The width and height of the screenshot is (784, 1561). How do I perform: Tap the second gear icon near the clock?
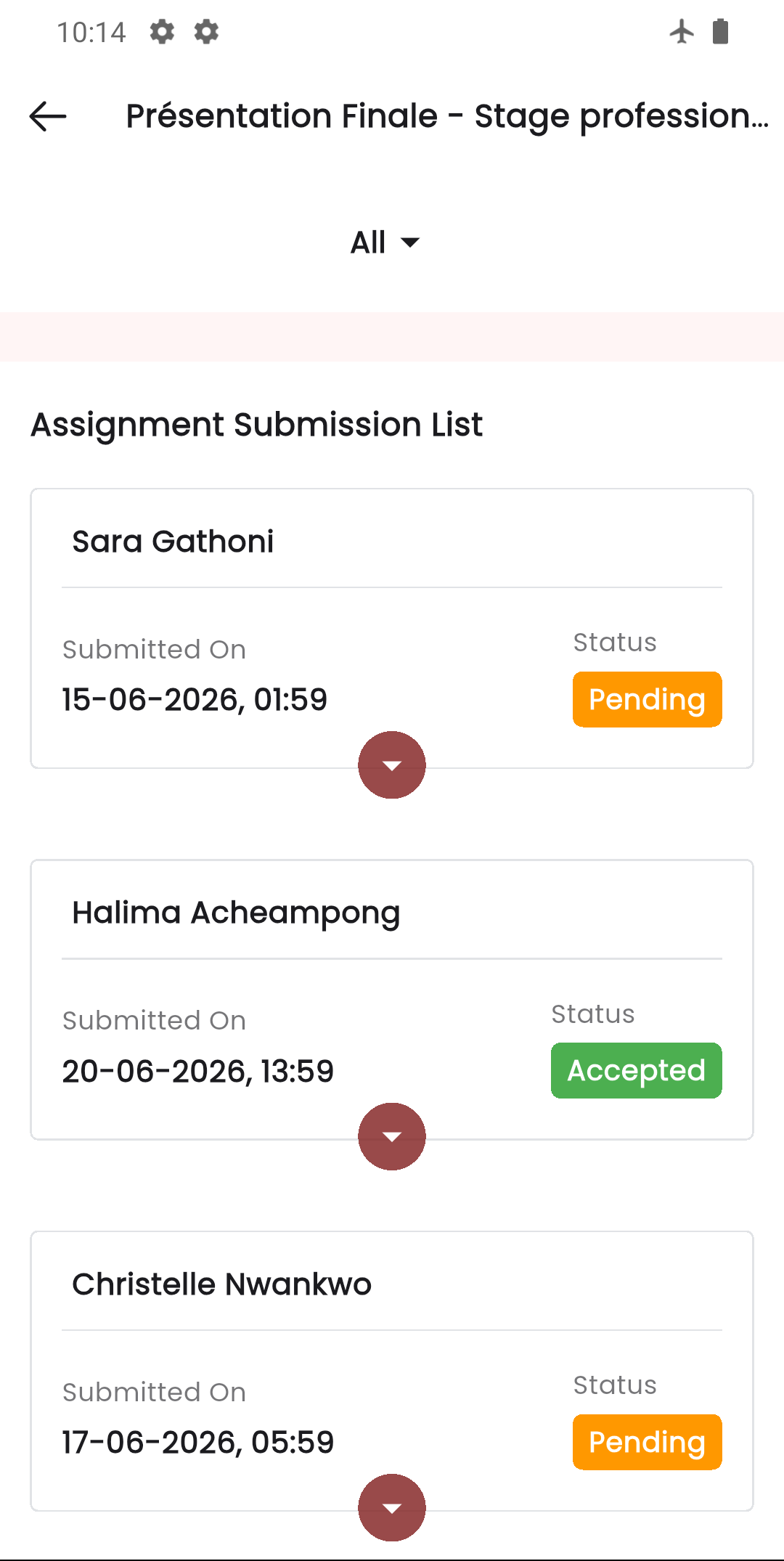(x=205, y=32)
